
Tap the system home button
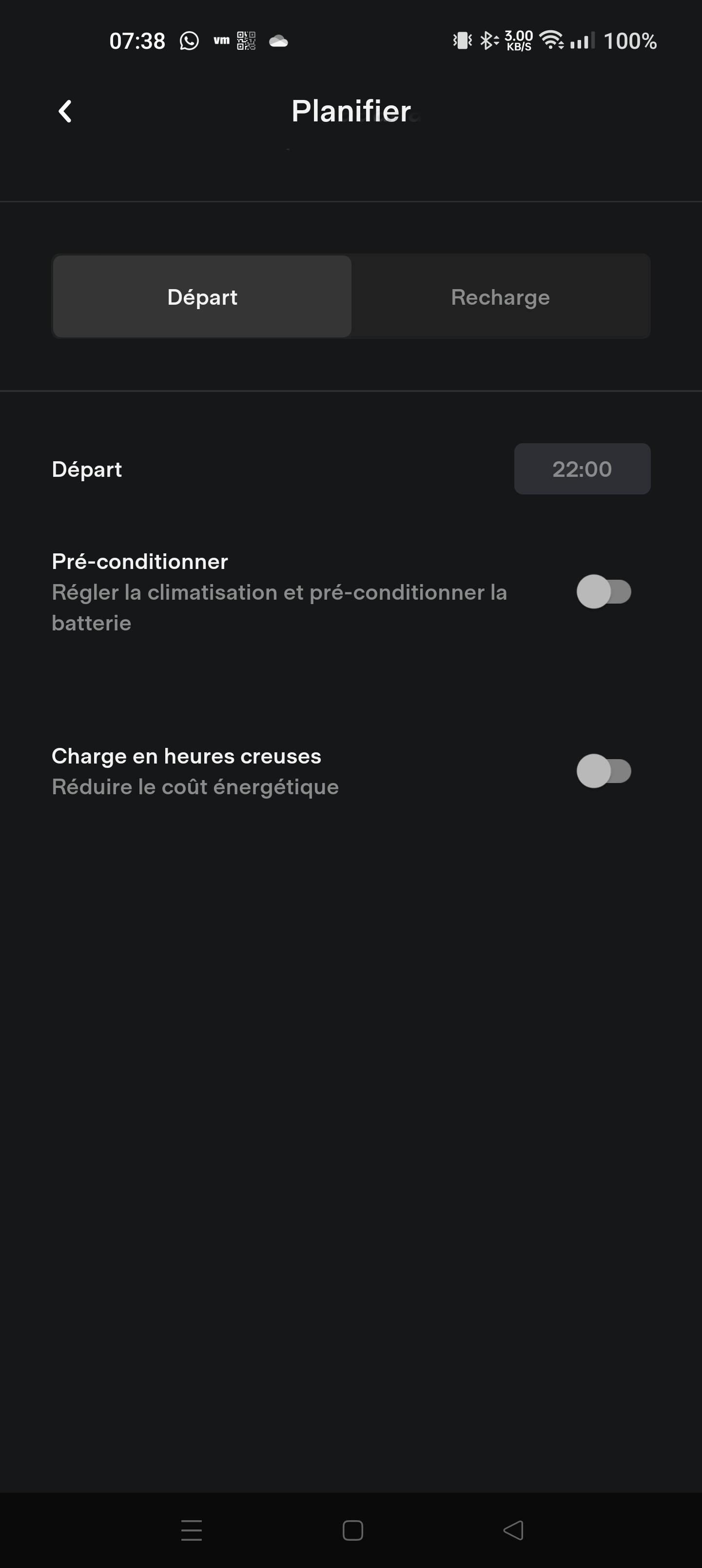[352, 1530]
